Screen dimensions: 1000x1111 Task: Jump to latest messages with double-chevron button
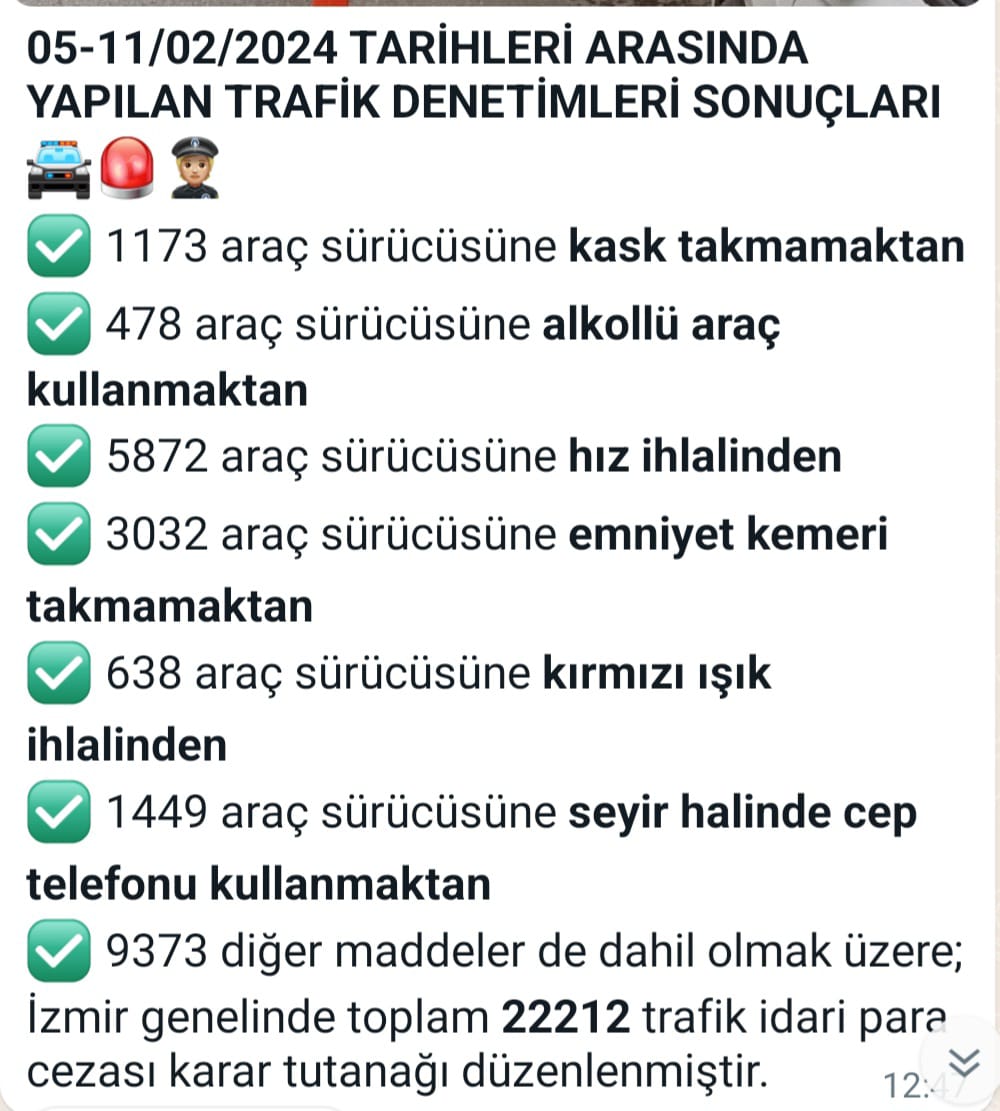[x=962, y=1062]
